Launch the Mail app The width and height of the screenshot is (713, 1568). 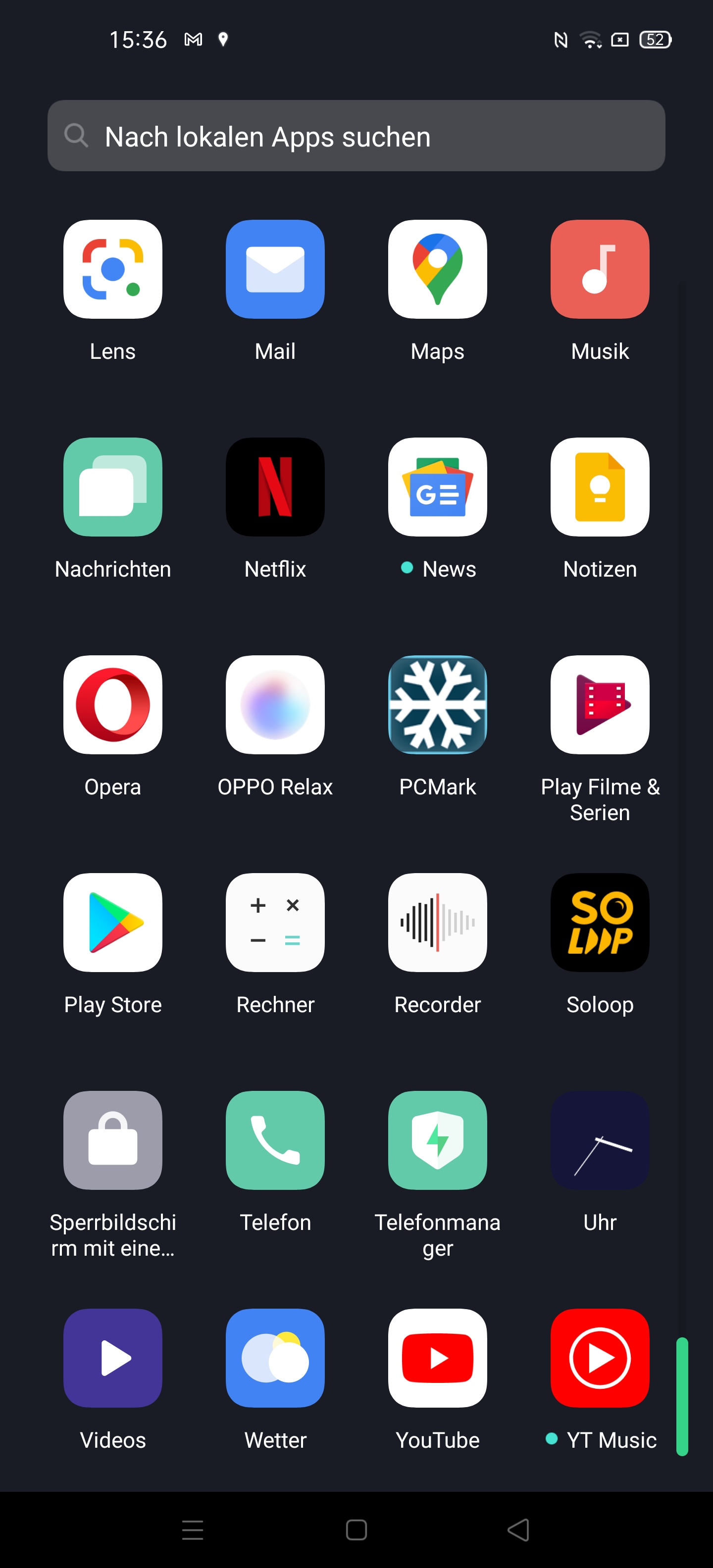[275, 269]
